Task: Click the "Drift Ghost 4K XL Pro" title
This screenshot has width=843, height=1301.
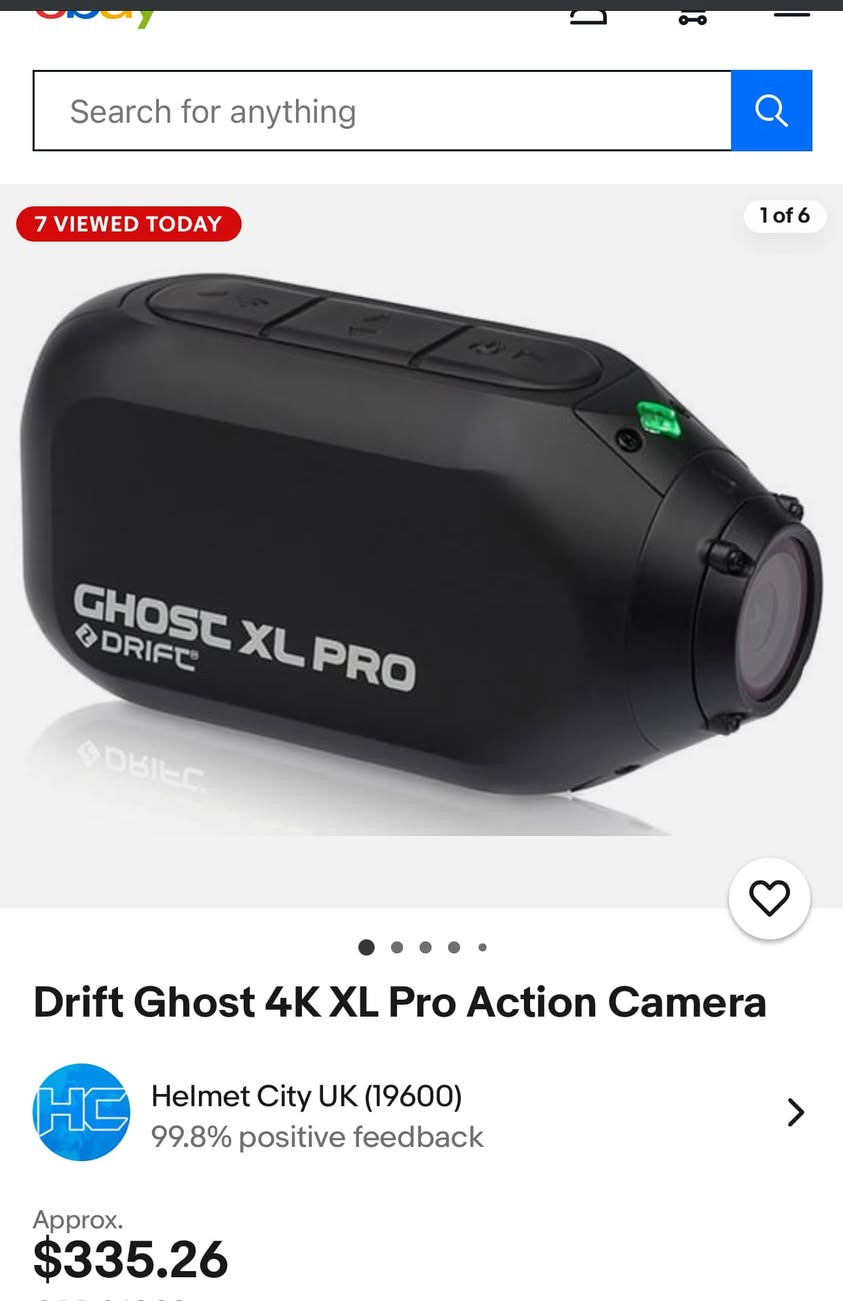Action: (x=400, y=1002)
